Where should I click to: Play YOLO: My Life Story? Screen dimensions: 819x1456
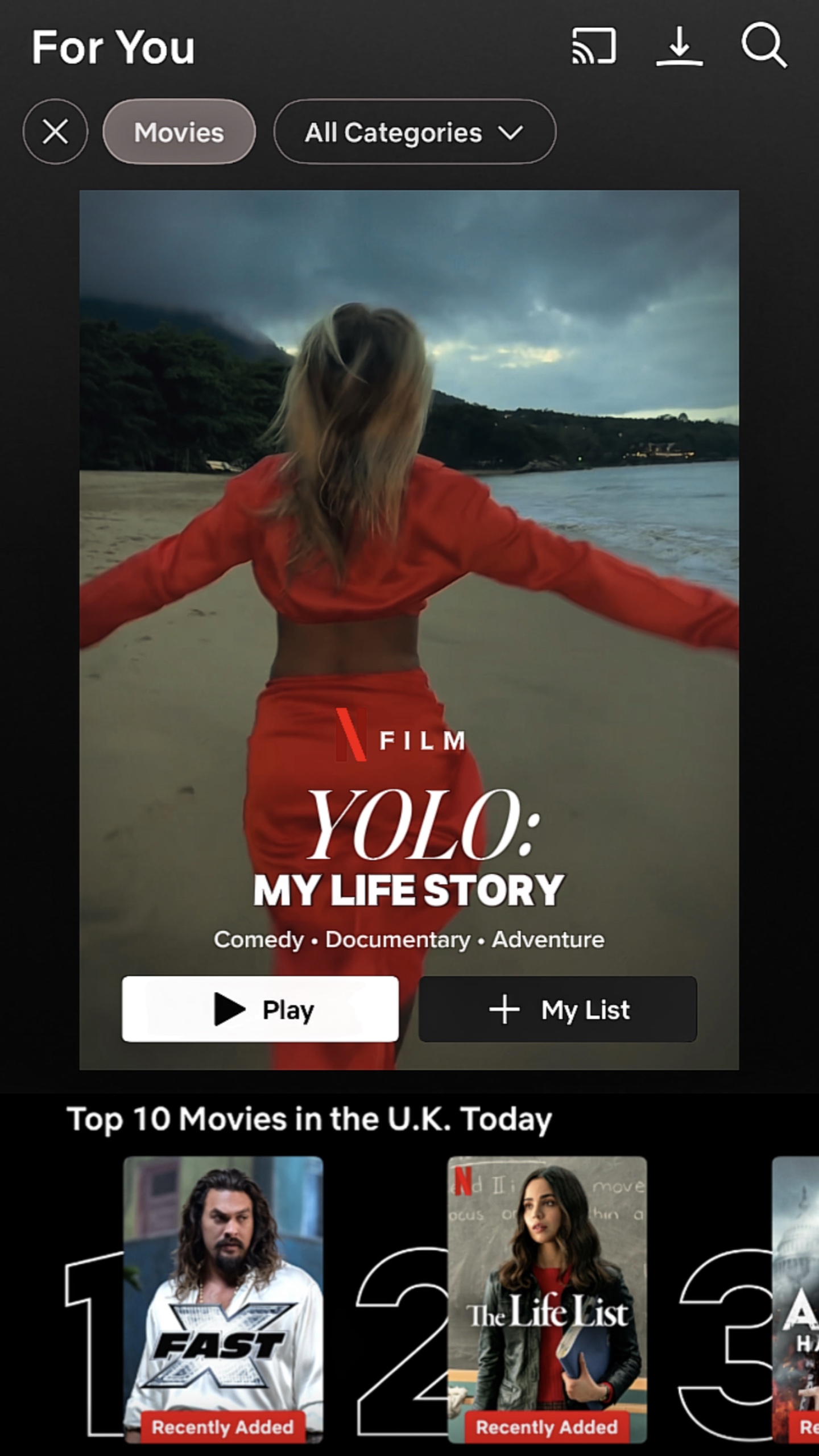tap(260, 1009)
